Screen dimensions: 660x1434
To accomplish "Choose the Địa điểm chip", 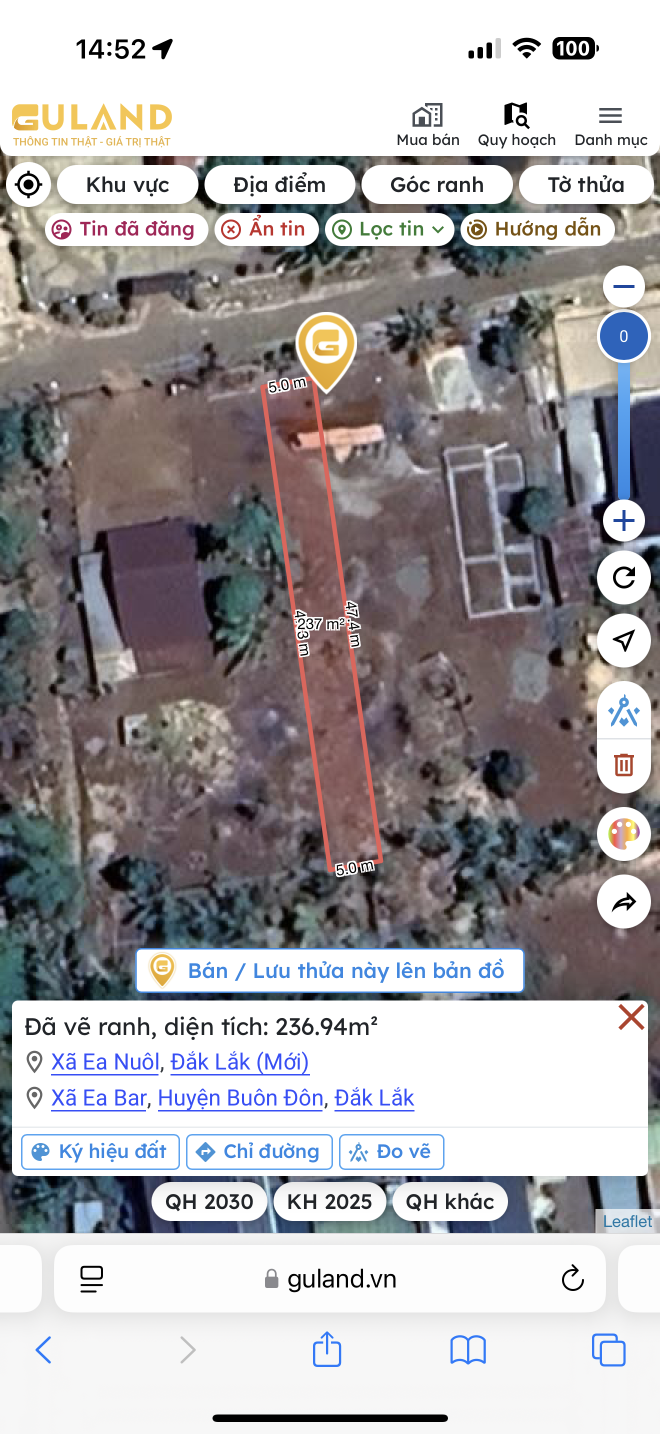I will [x=280, y=185].
